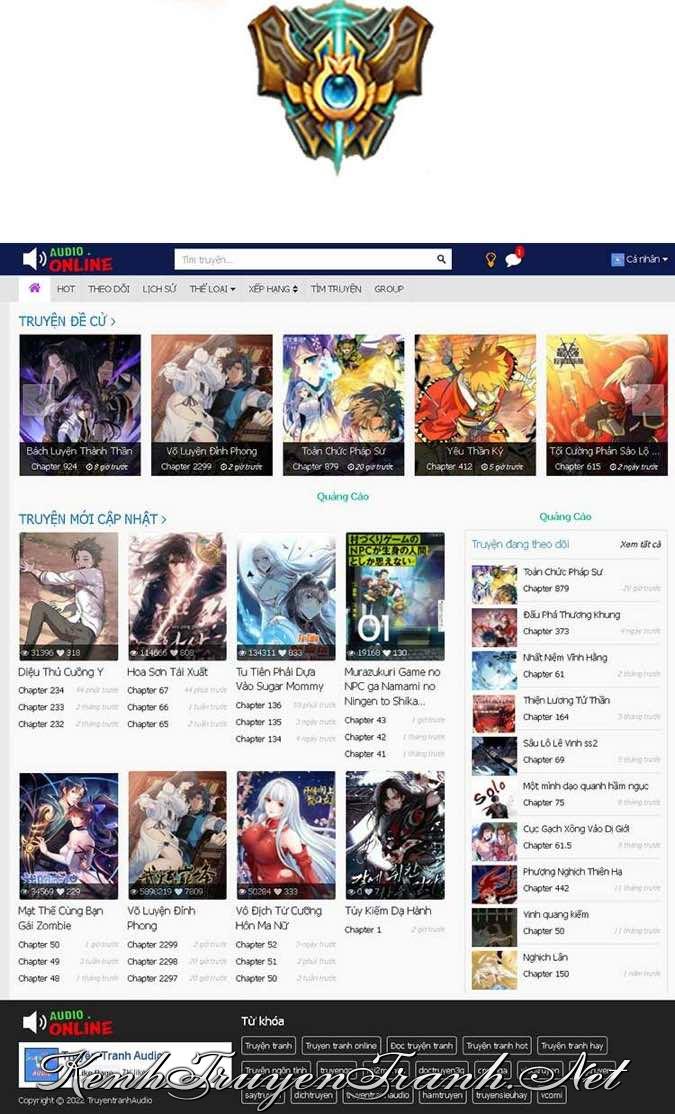Select the Truyện tranh online keyword tag
This screenshot has height=1114, width=675.
click(341, 1046)
